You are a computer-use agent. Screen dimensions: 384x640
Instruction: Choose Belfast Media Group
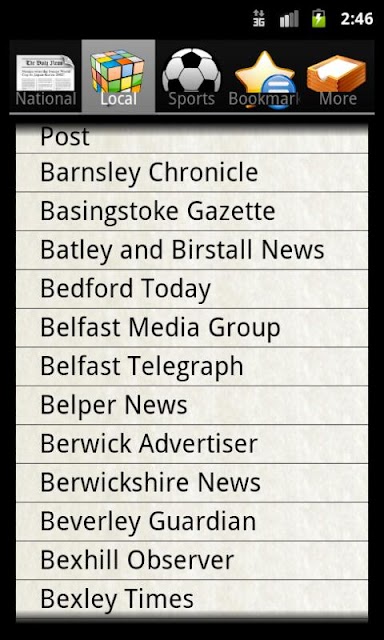(192, 328)
